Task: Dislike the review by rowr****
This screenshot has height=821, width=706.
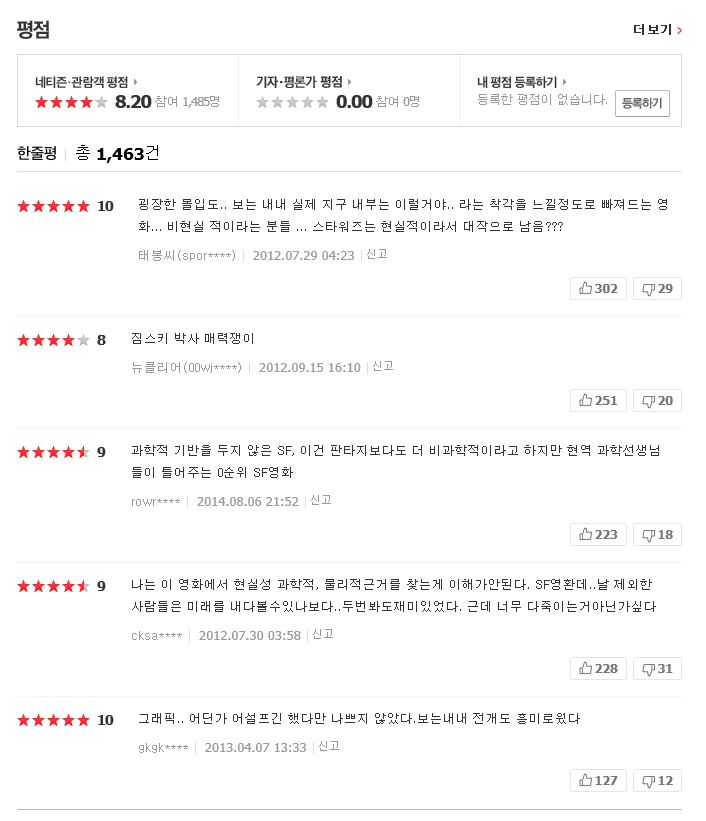Action: [657, 534]
